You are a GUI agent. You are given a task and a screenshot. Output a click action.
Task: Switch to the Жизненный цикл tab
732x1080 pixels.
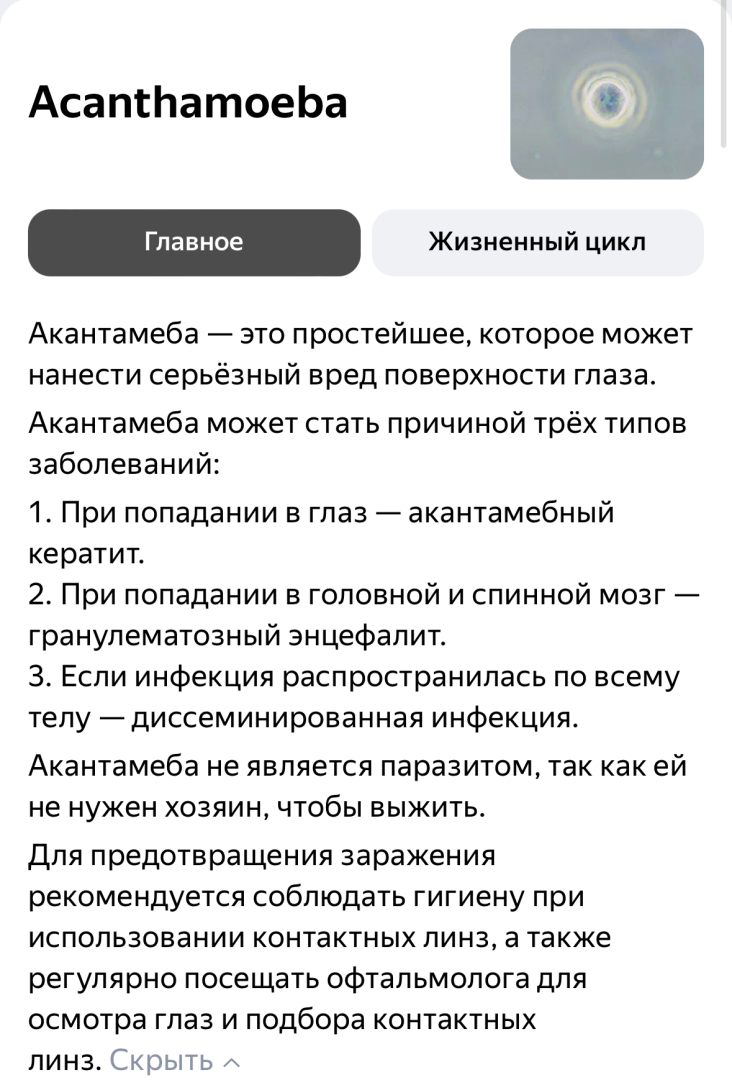(x=537, y=242)
